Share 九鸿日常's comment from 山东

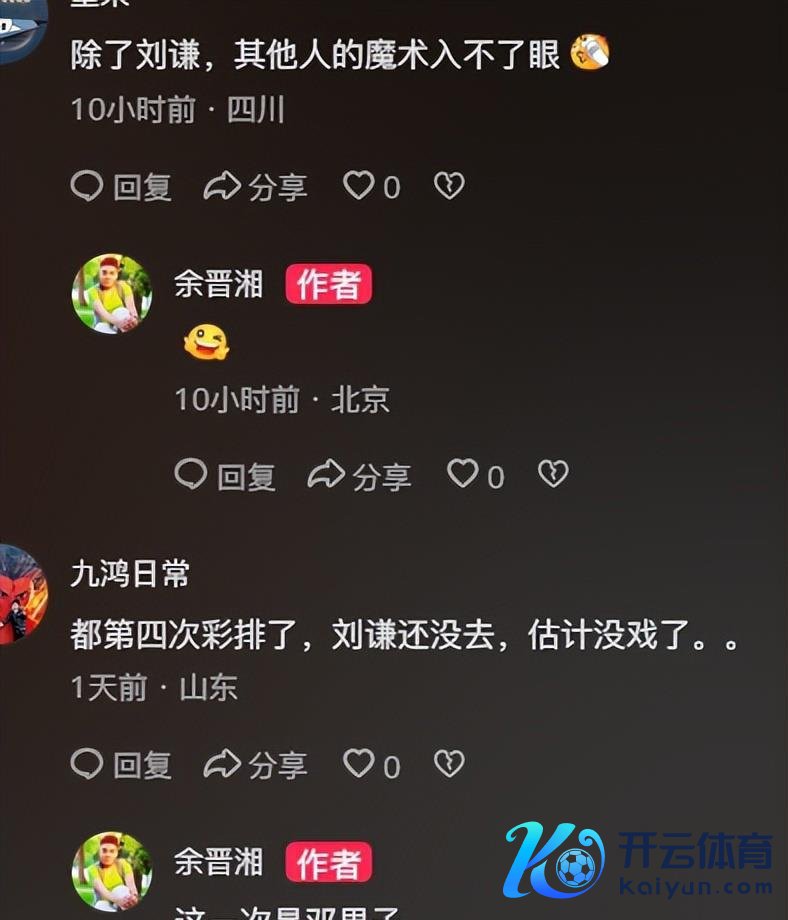click(x=255, y=766)
